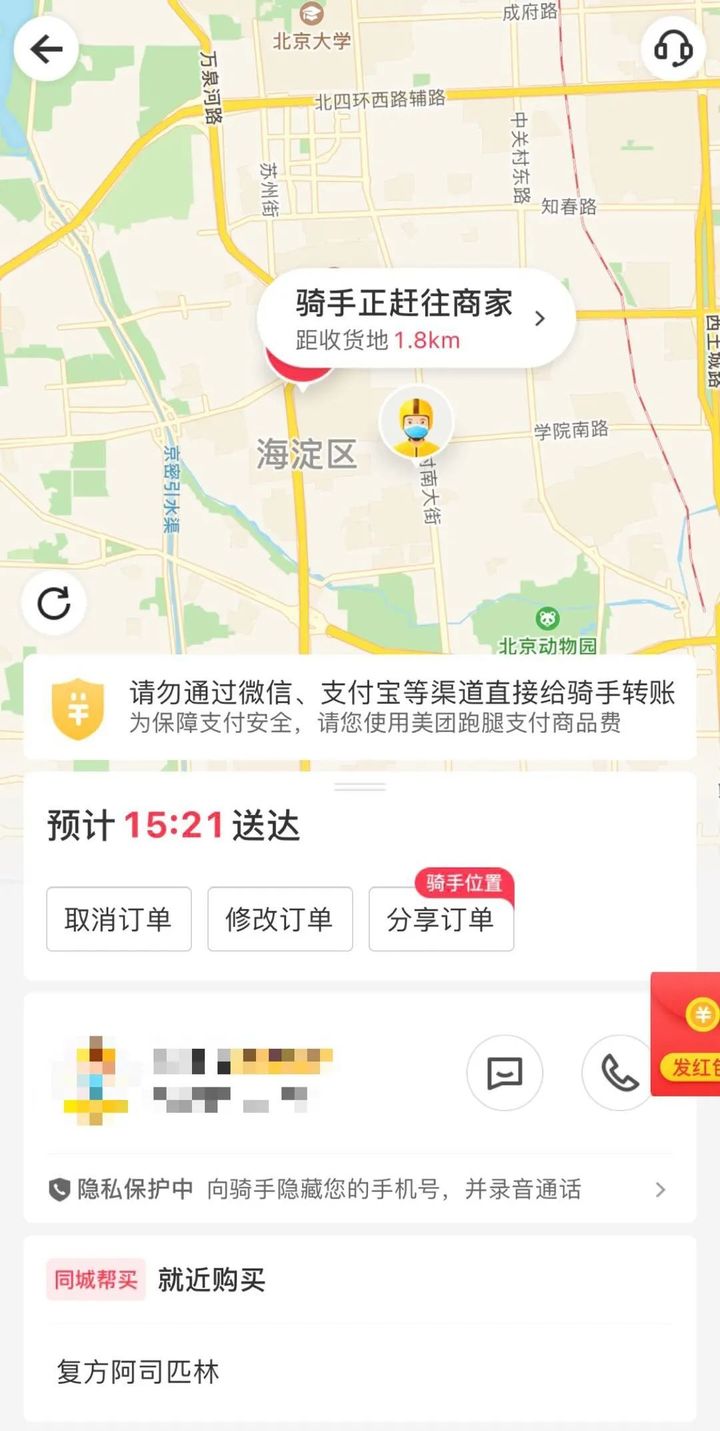This screenshot has height=1431, width=720.
Task: Open chat with the rider message icon
Action: [505, 1072]
